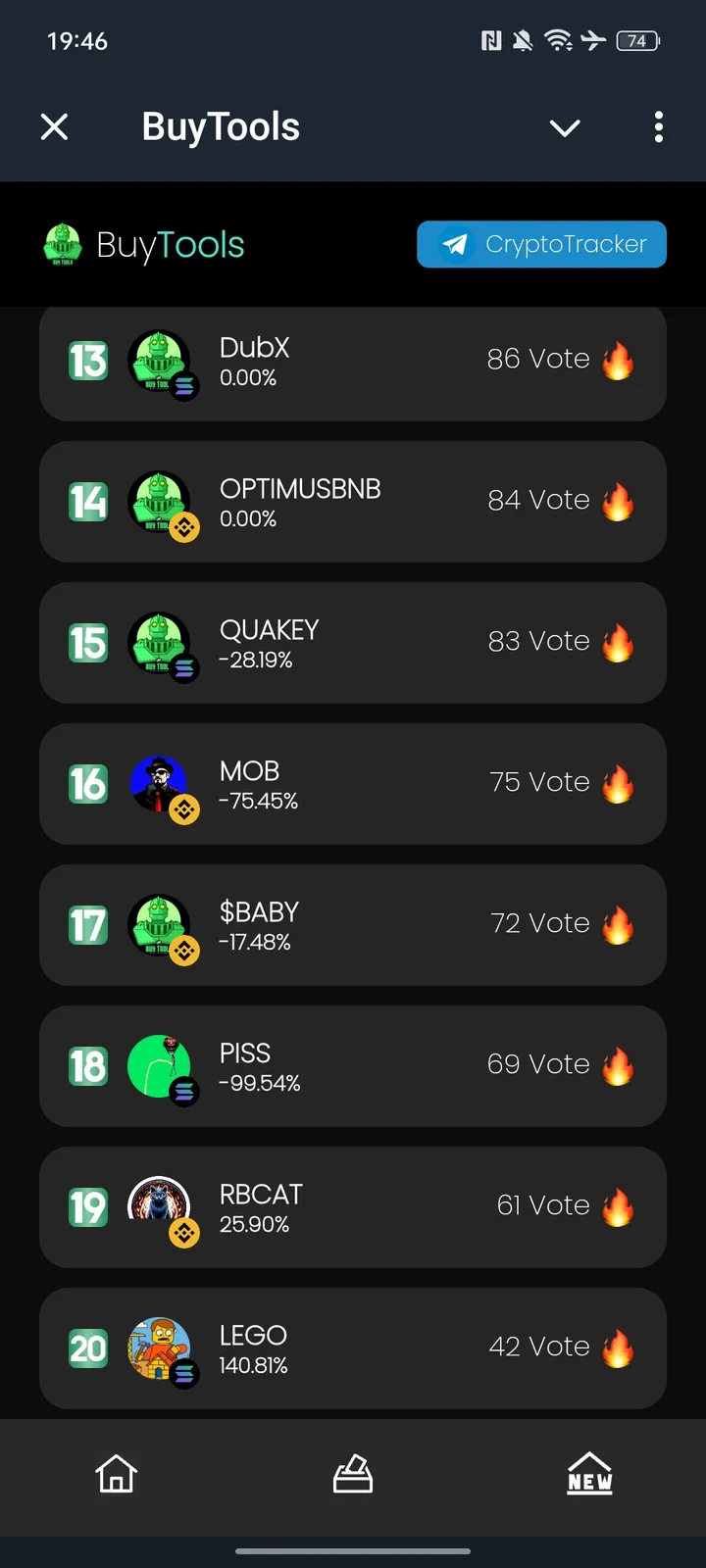Open the DubX token card
Screen dimensions: 706x1568
(x=353, y=363)
